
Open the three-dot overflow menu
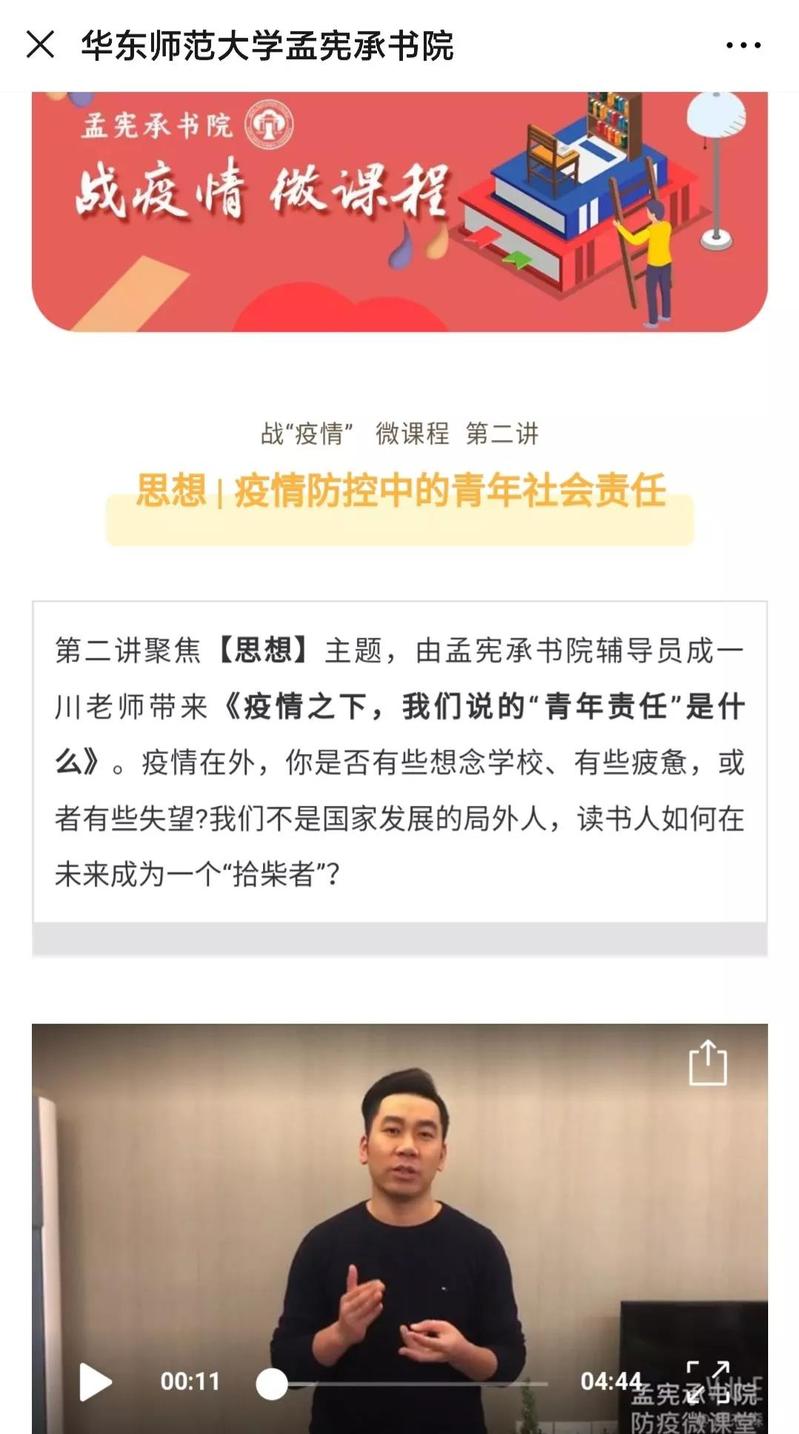tap(743, 45)
